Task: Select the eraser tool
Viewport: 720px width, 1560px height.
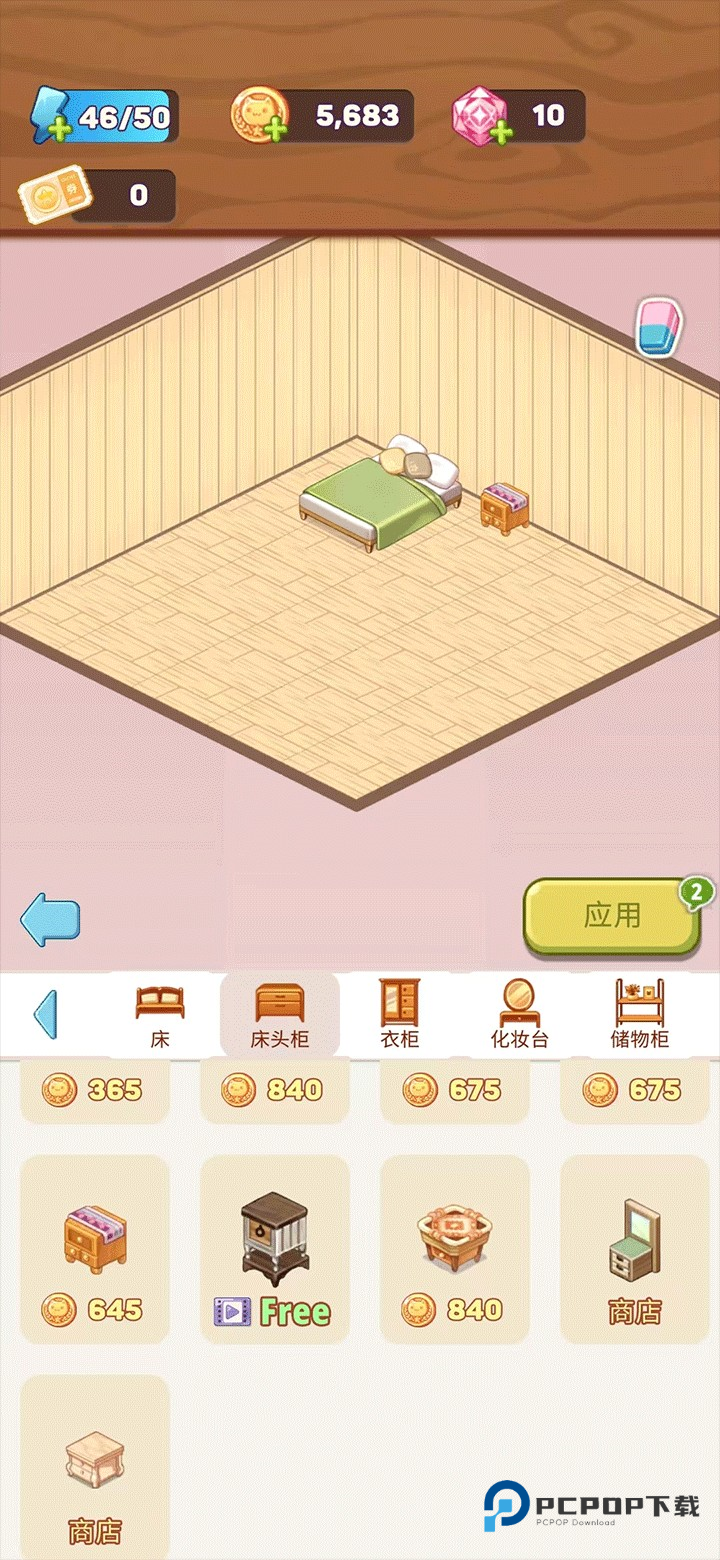Action: tap(659, 327)
